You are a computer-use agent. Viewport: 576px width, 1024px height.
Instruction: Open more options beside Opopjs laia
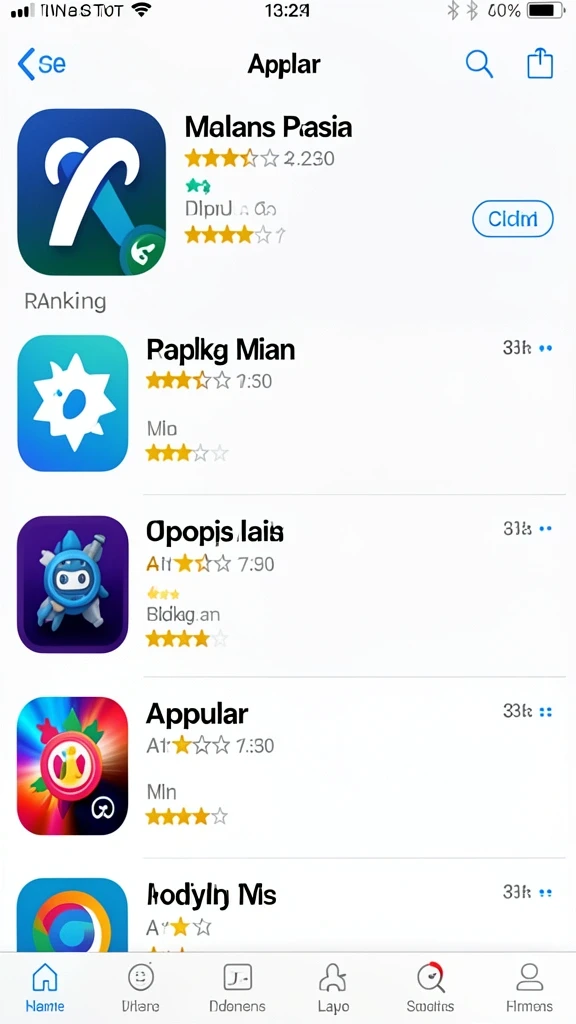546,529
